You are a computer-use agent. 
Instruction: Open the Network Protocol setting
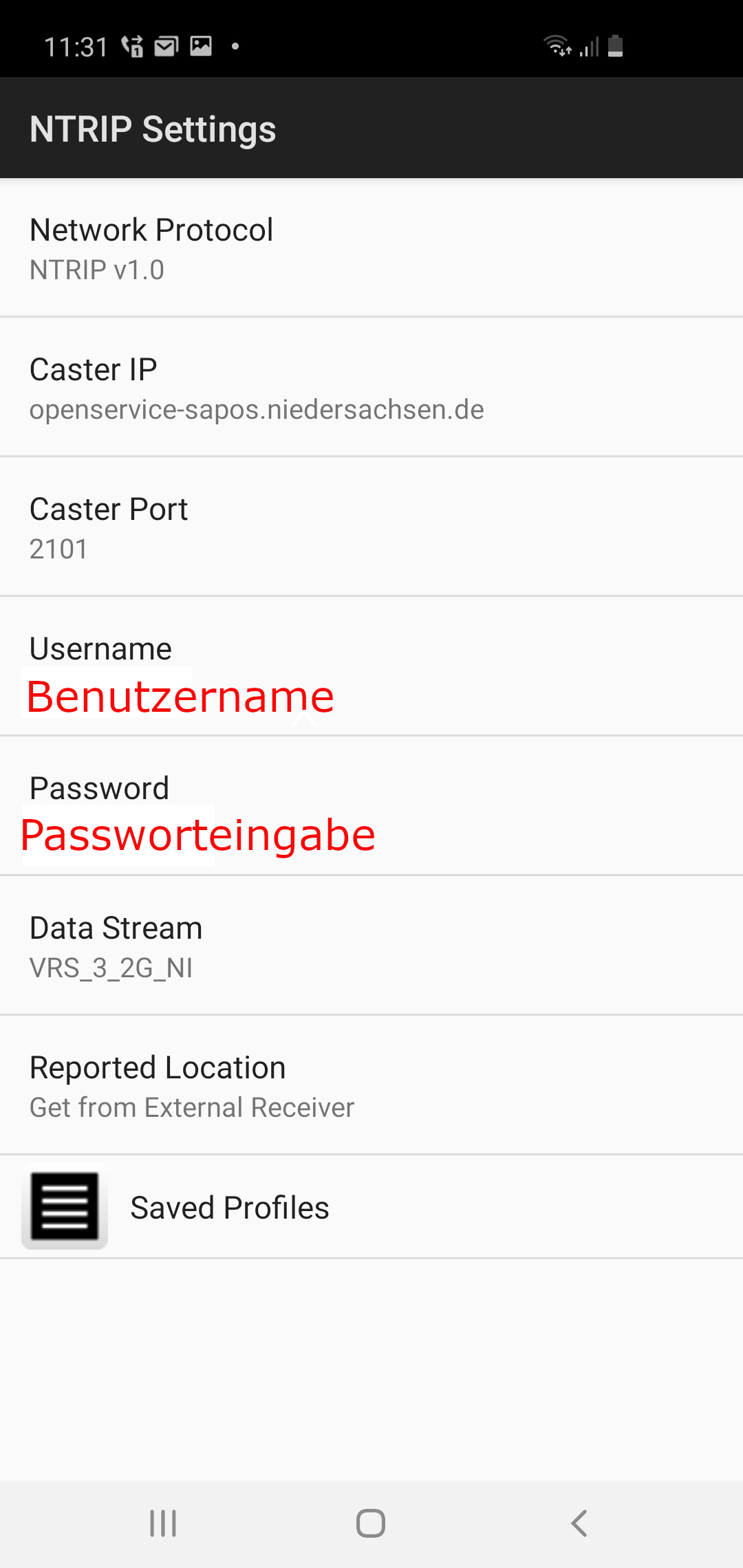(x=371, y=248)
